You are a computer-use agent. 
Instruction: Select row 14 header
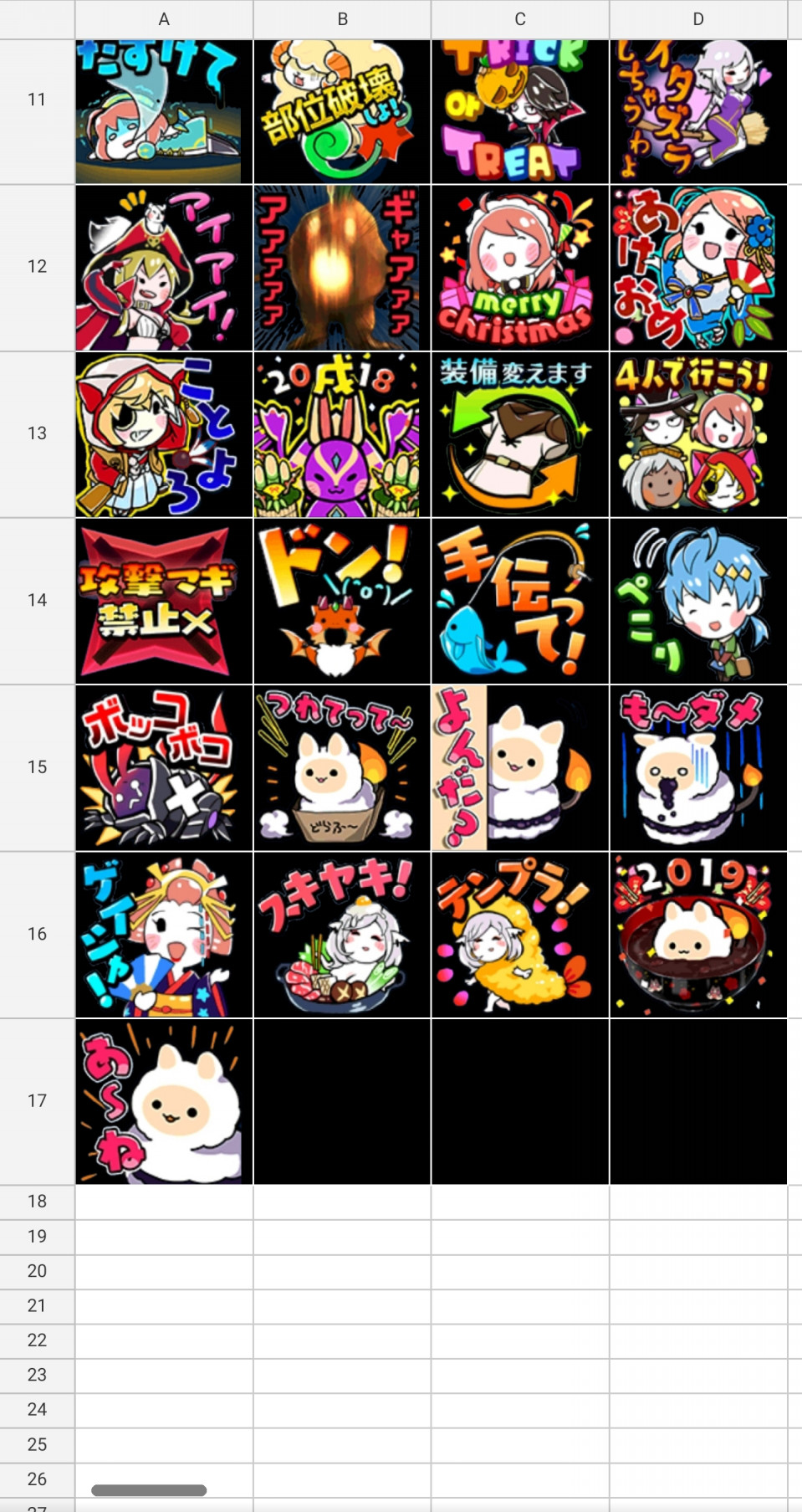(37, 600)
